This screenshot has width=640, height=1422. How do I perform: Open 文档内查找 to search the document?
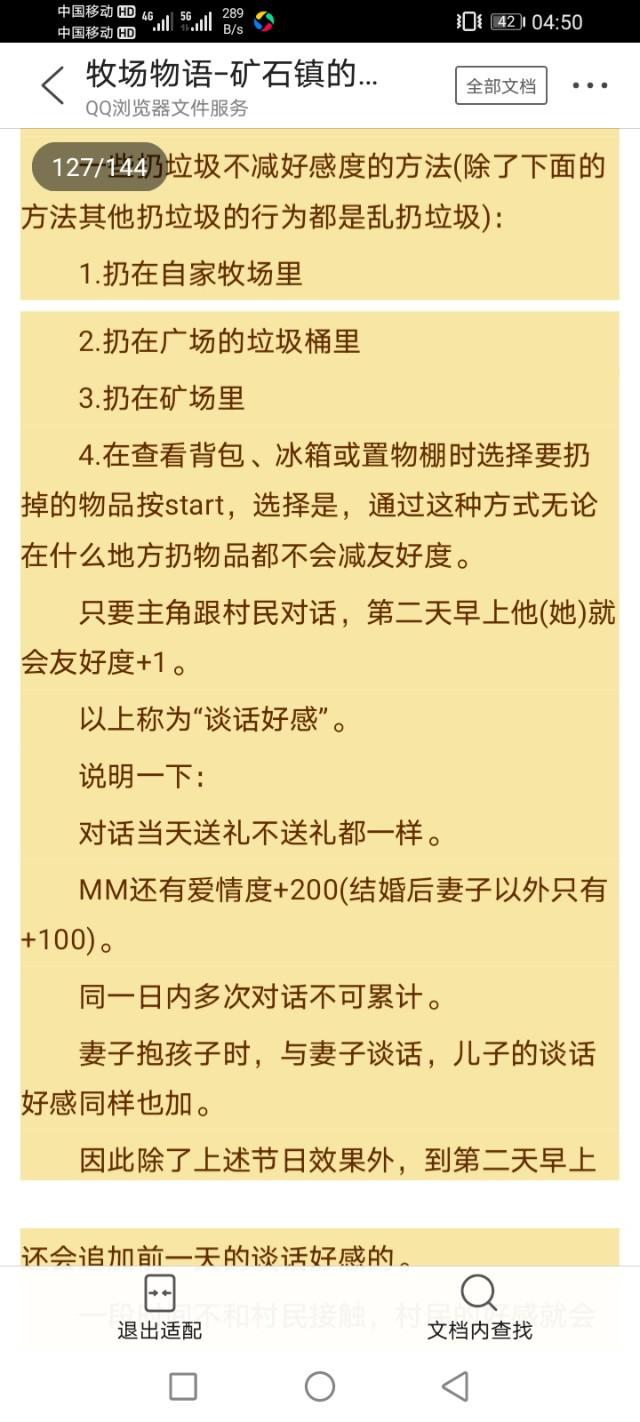click(x=479, y=1307)
